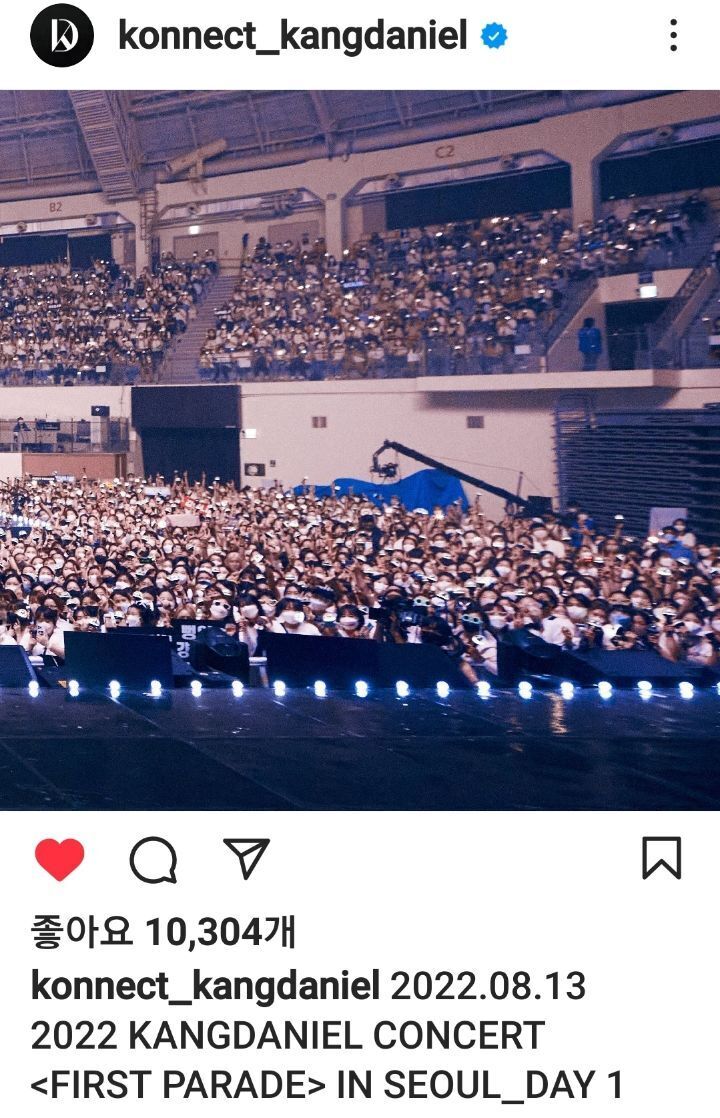Unlike the post with the heart icon
Viewport: 720px width, 1118px height.
point(60,859)
